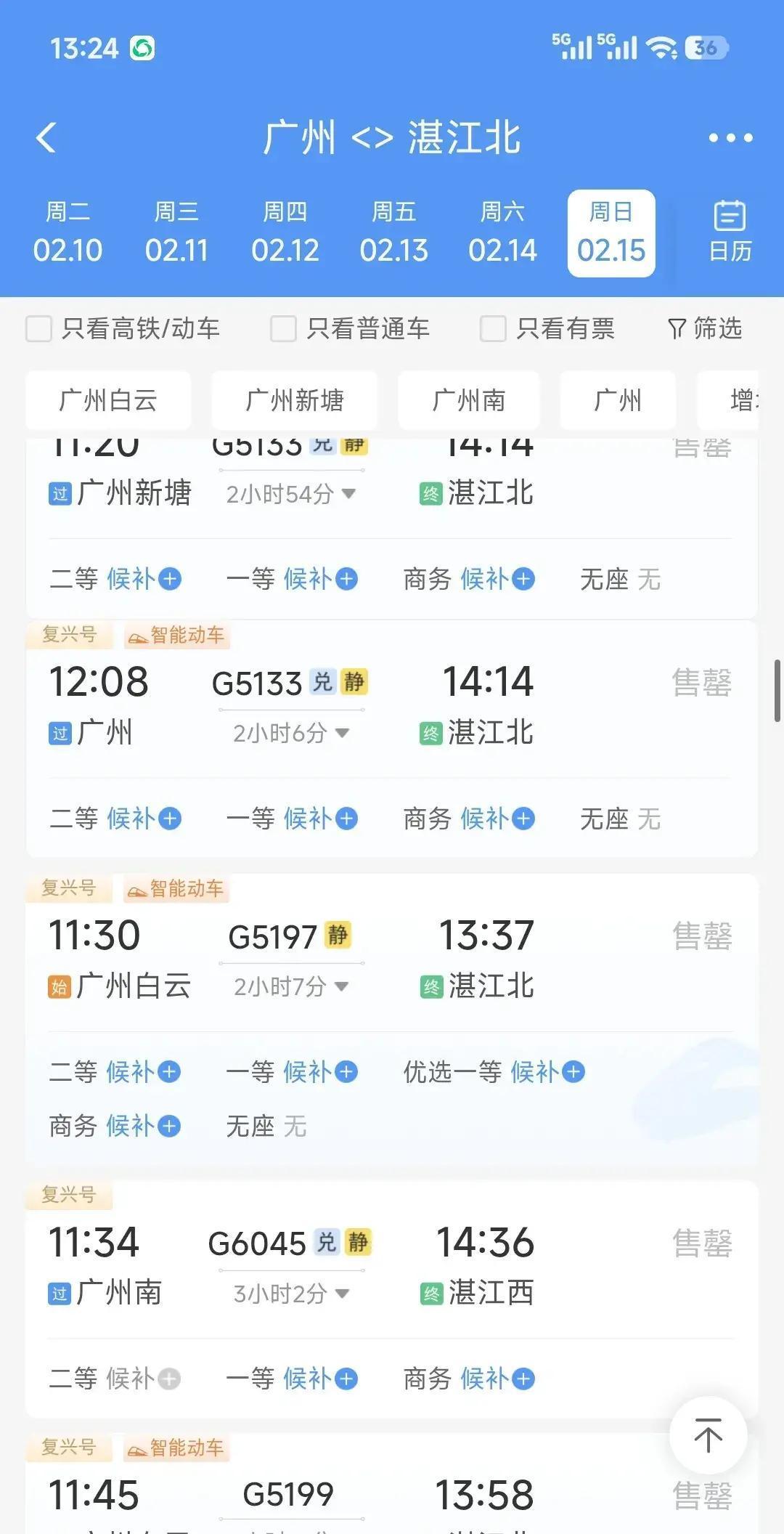The width and height of the screenshot is (784, 1534).
Task: Tap the back-to-top arrow icon
Action: [708, 1436]
